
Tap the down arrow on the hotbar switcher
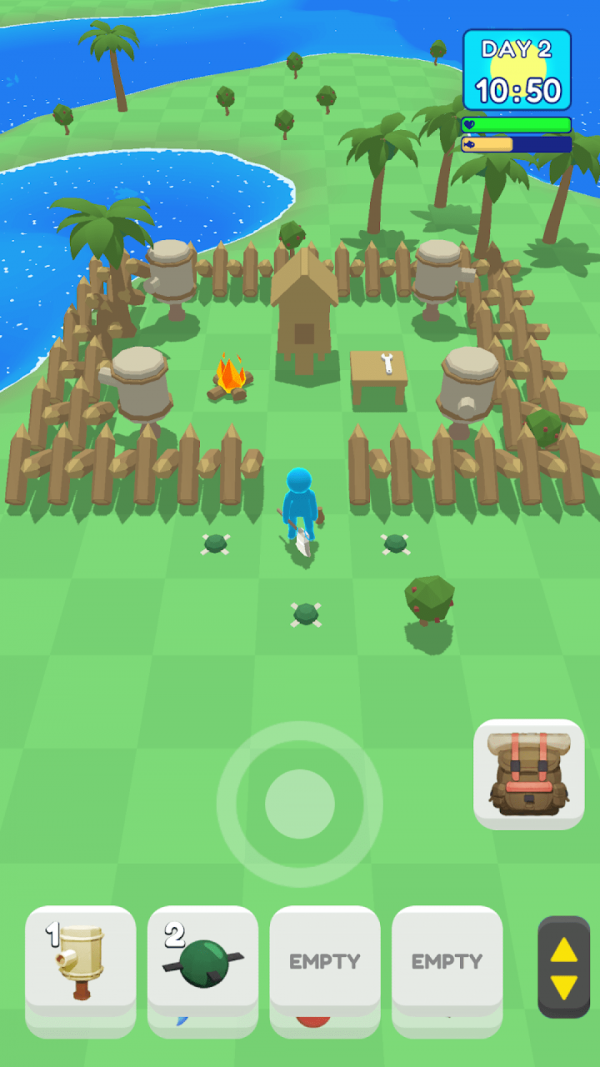point(564,988)
